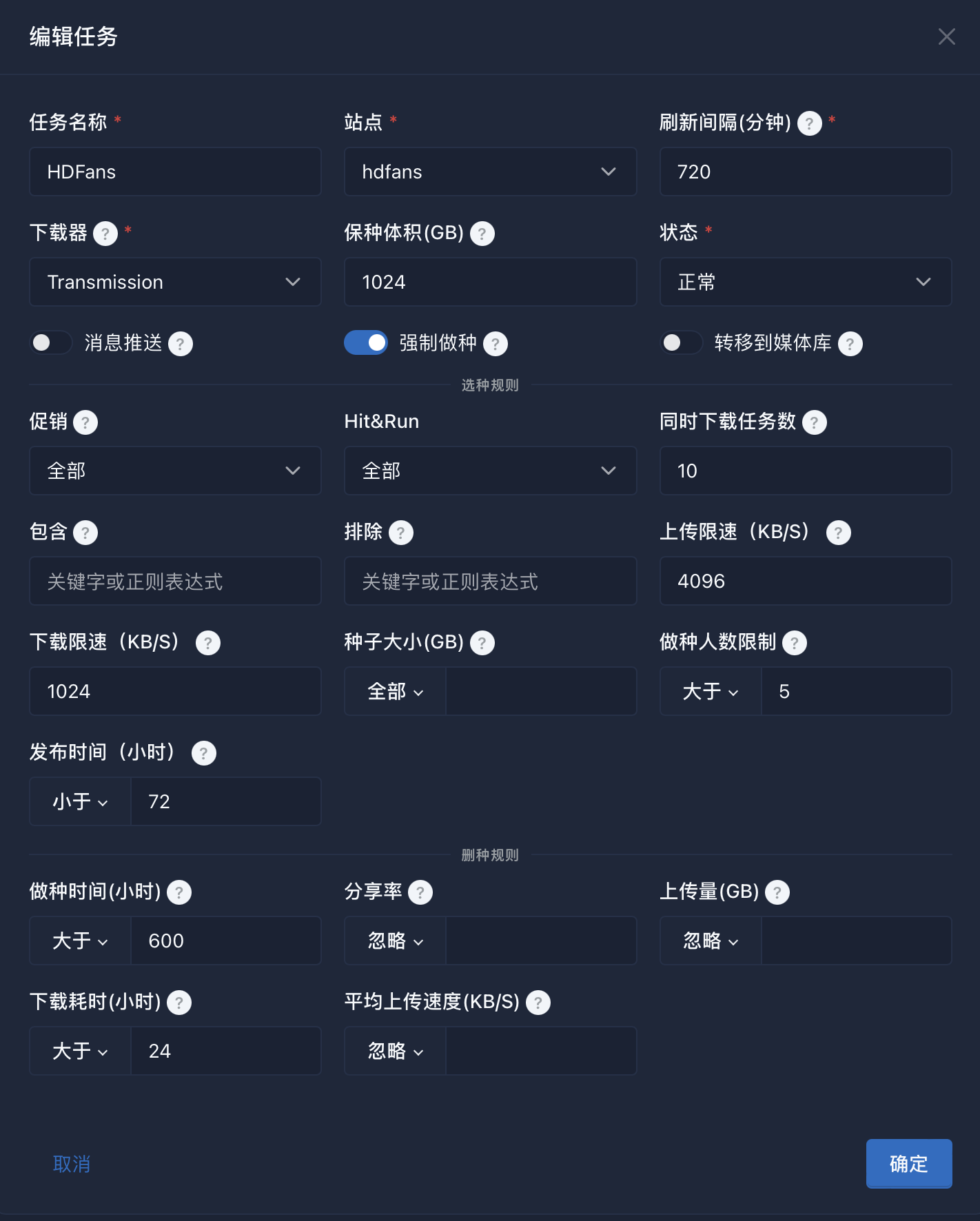Close the 编辑任务 dialog

pyautogui.click(x=946, y=37)
